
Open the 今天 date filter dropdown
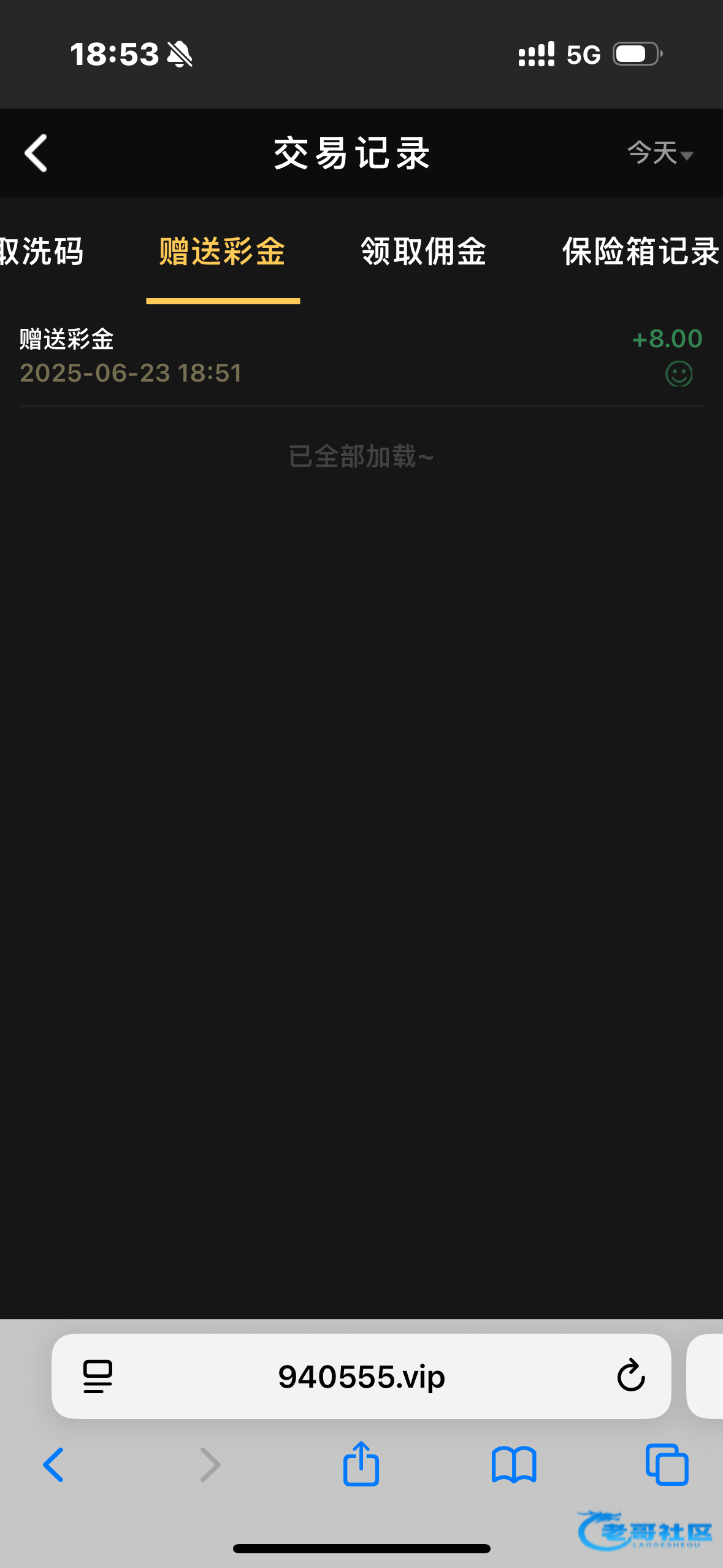660,153
